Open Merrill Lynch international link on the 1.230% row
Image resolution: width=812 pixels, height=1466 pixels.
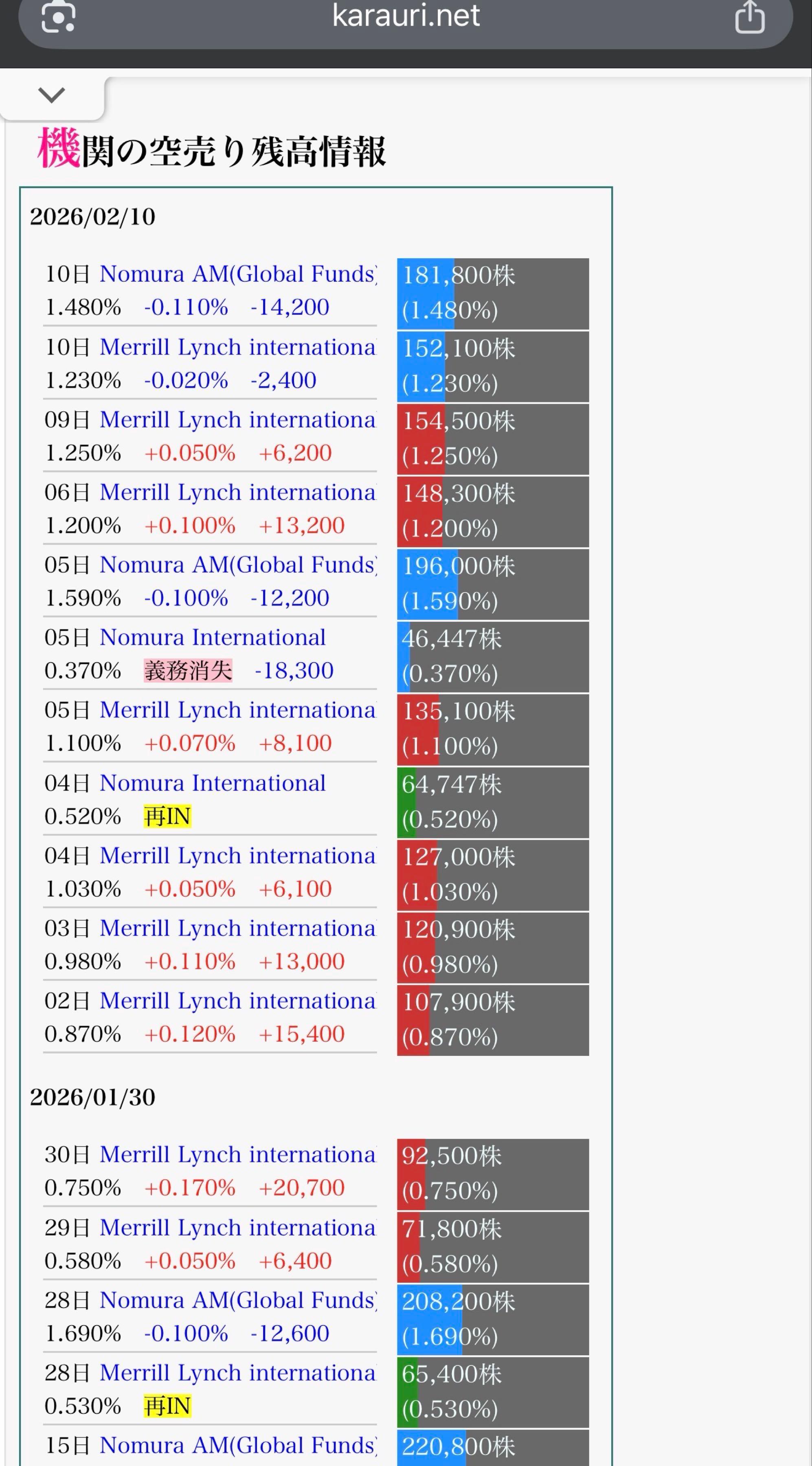click(x=238, y=347)
